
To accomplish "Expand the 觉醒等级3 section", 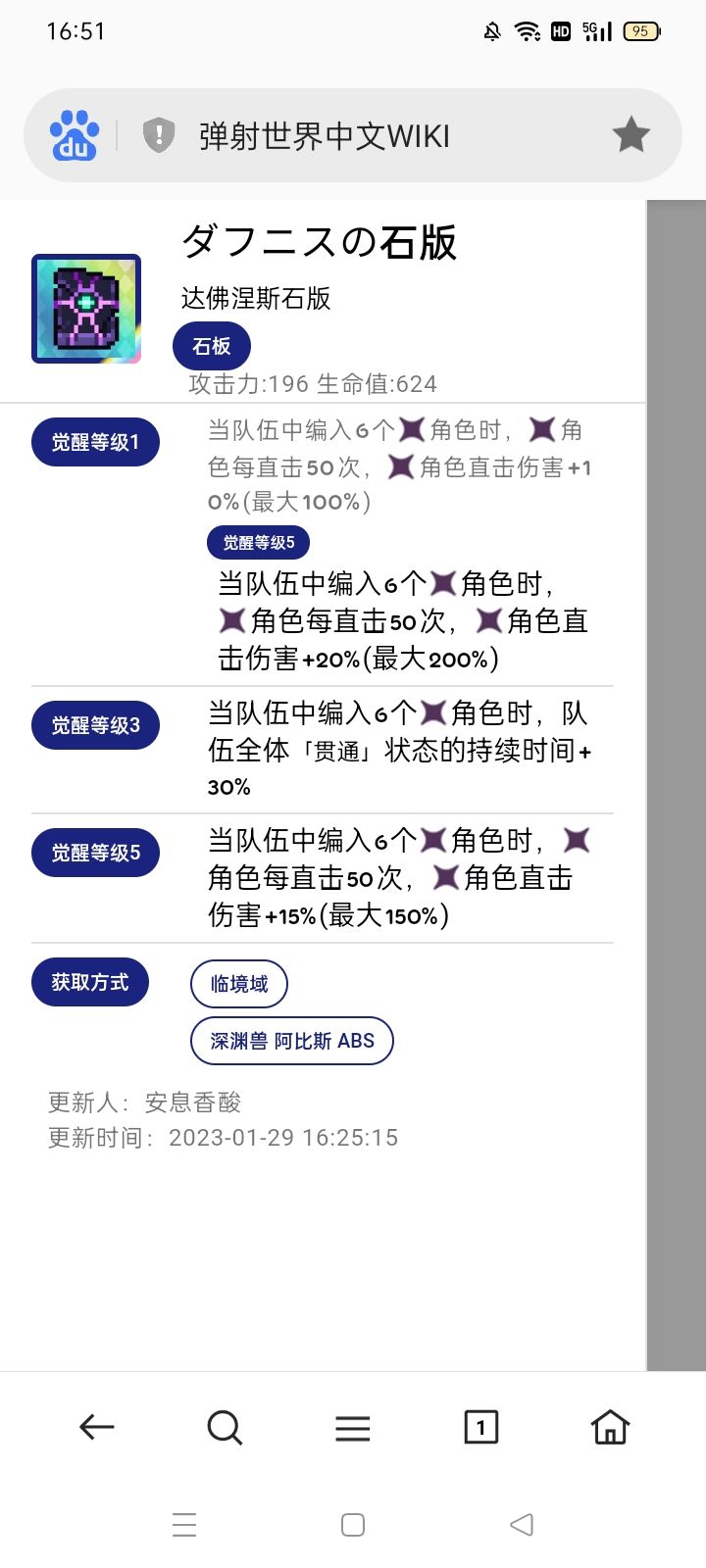I will tap(95, 725).
